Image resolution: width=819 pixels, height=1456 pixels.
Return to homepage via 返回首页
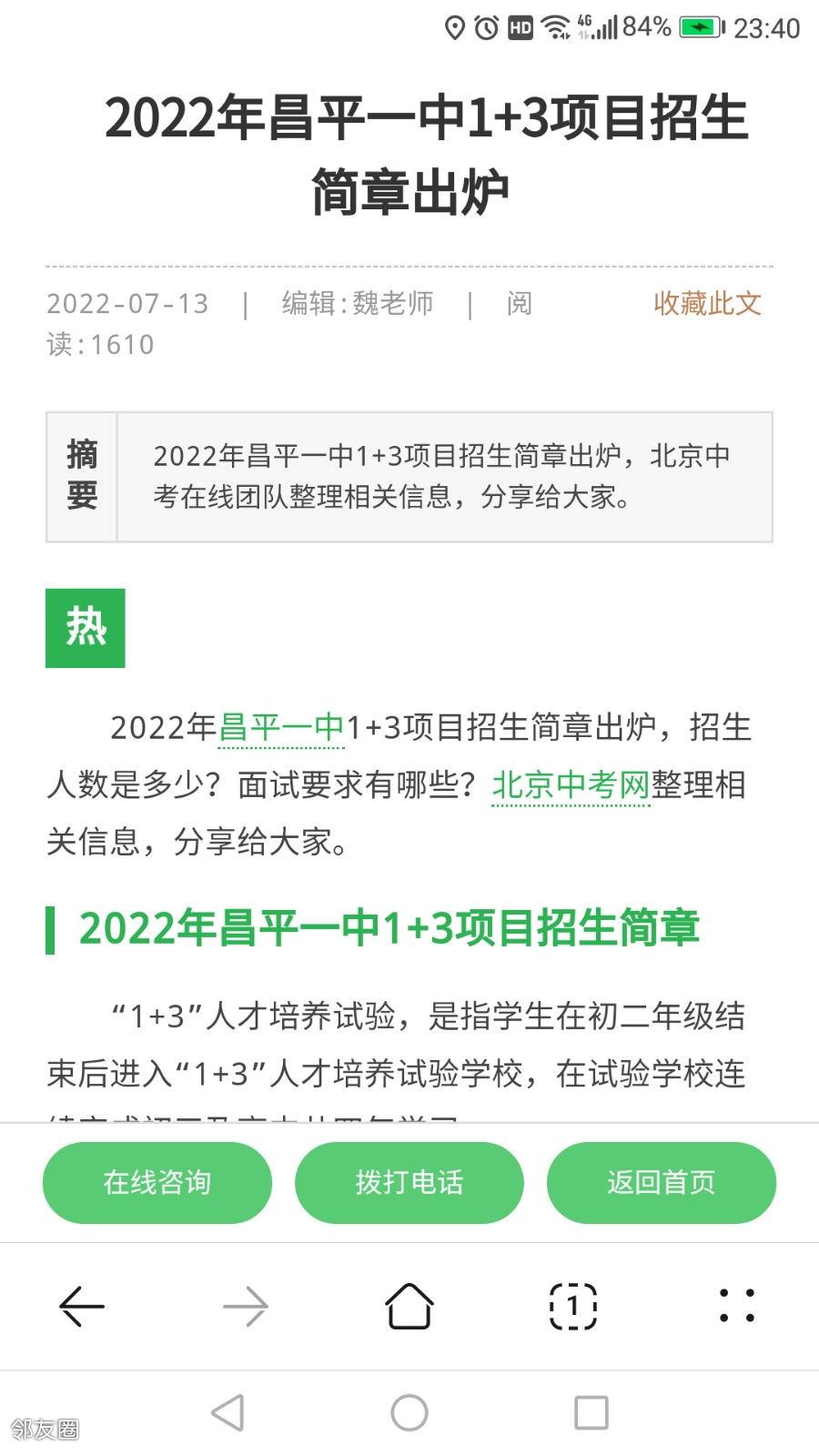tap(662, 1182)
